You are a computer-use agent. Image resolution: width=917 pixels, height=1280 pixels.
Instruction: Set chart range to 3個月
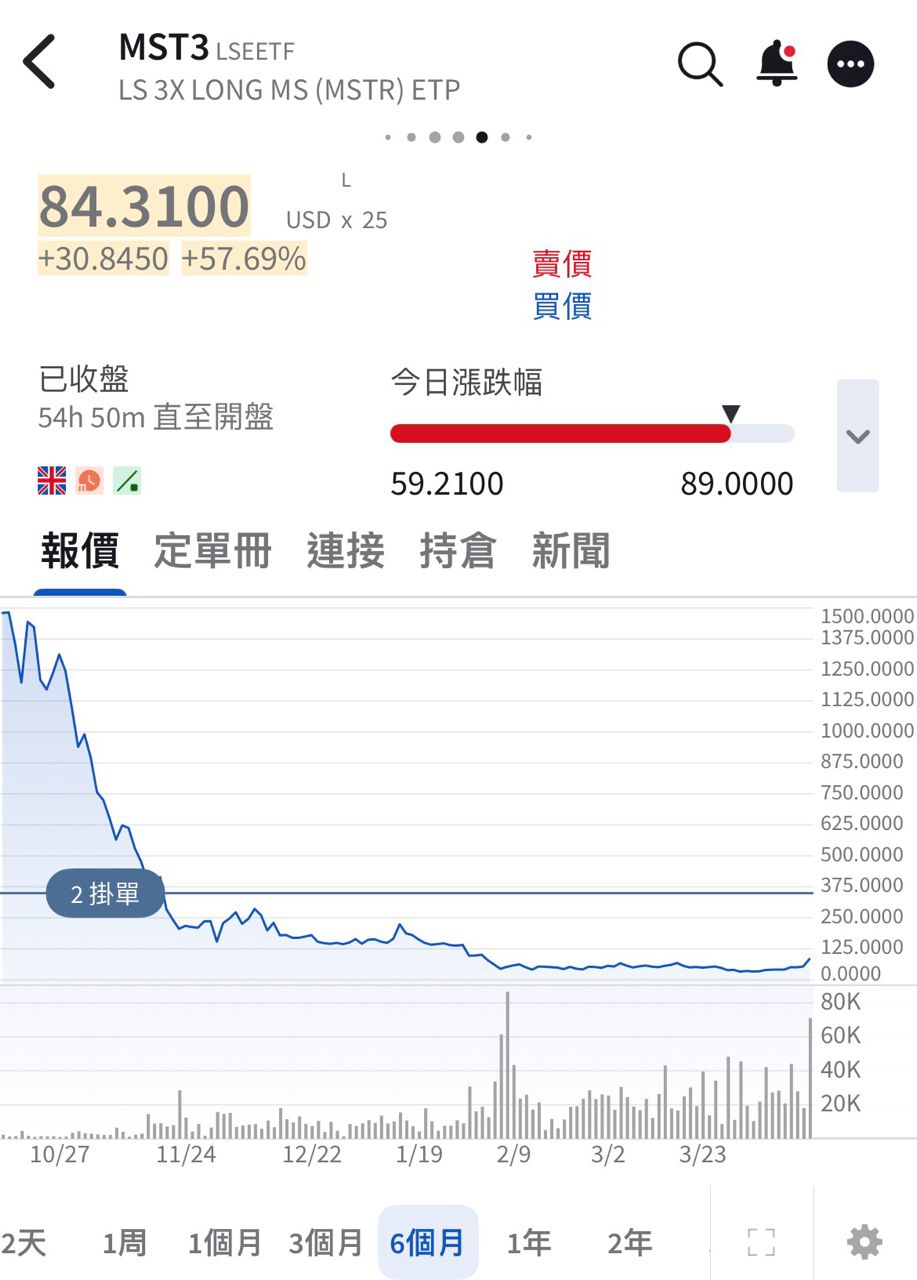325,1243
